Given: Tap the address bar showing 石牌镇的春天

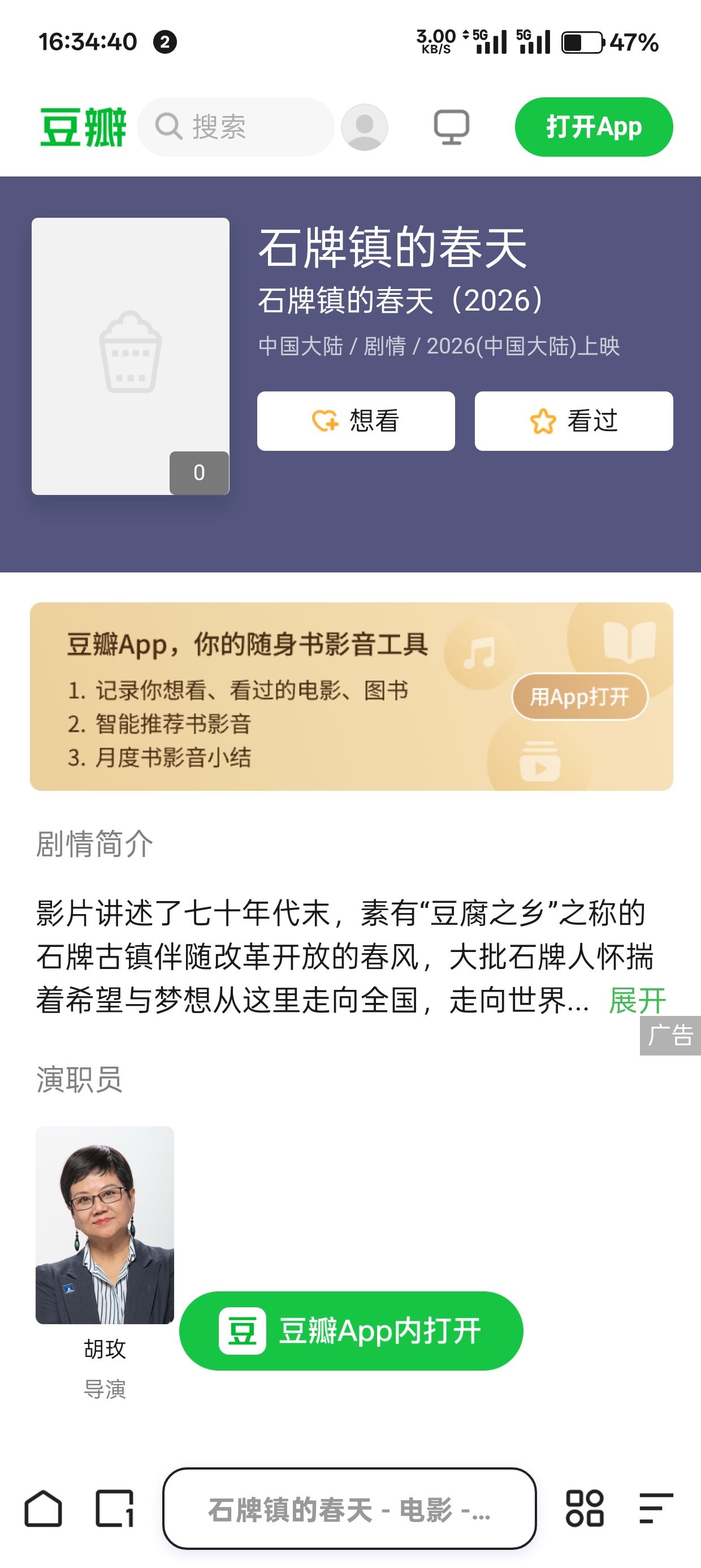Looking at the screenshot, I should click(349, 1509).
